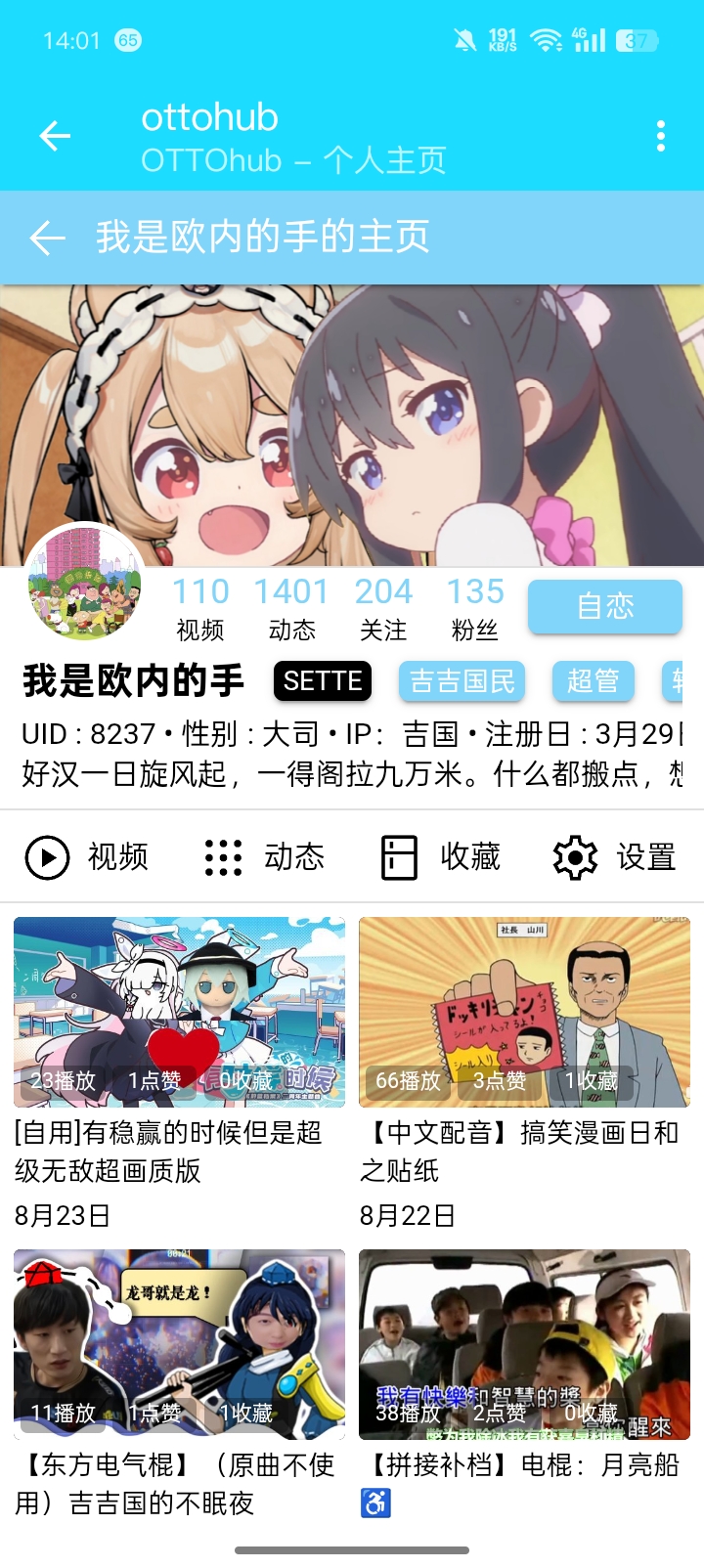Viewport: 704px width, 1568px height.
Task: Switch to the 动态 tab
Action: coord(264,857)
